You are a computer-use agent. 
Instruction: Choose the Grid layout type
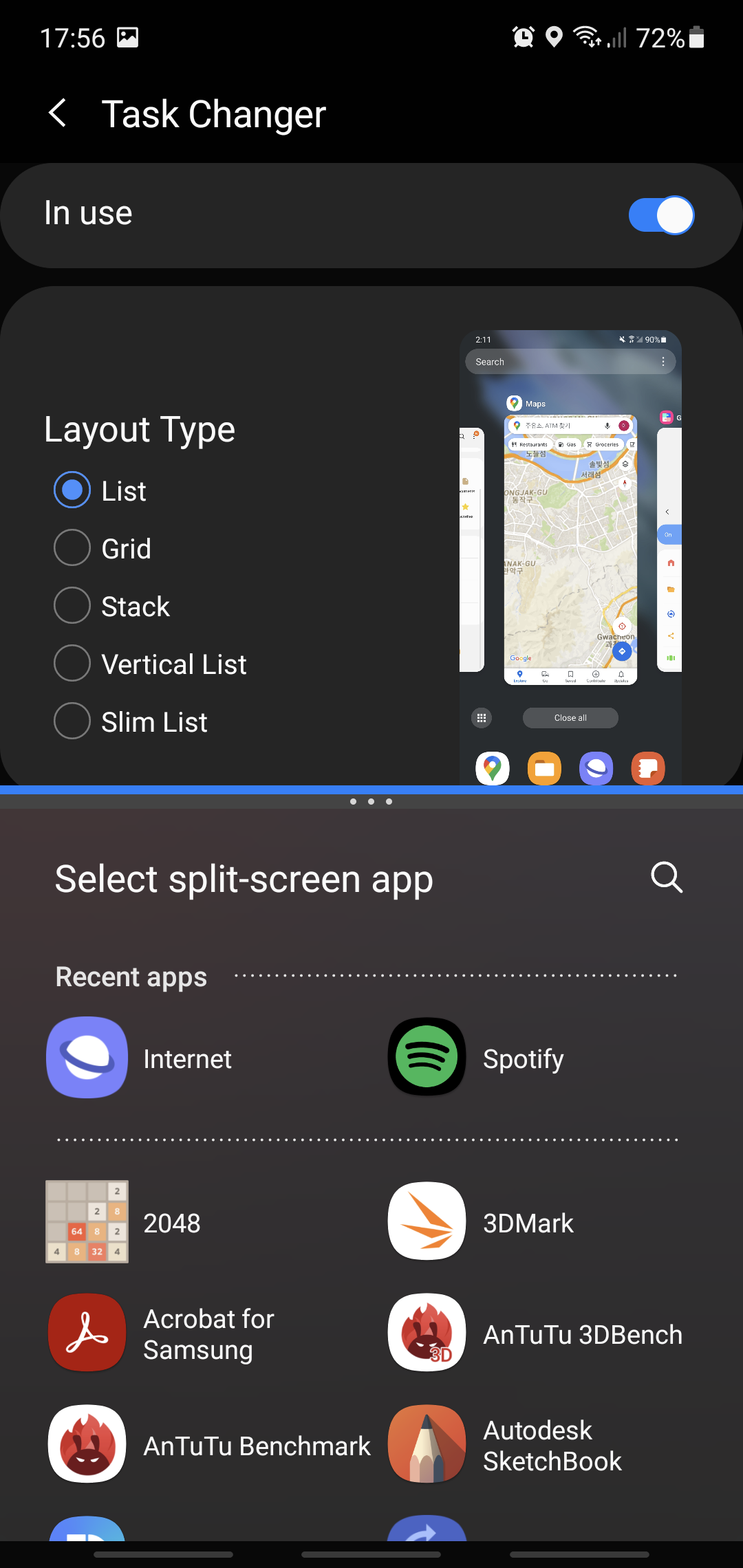[72, 548]
